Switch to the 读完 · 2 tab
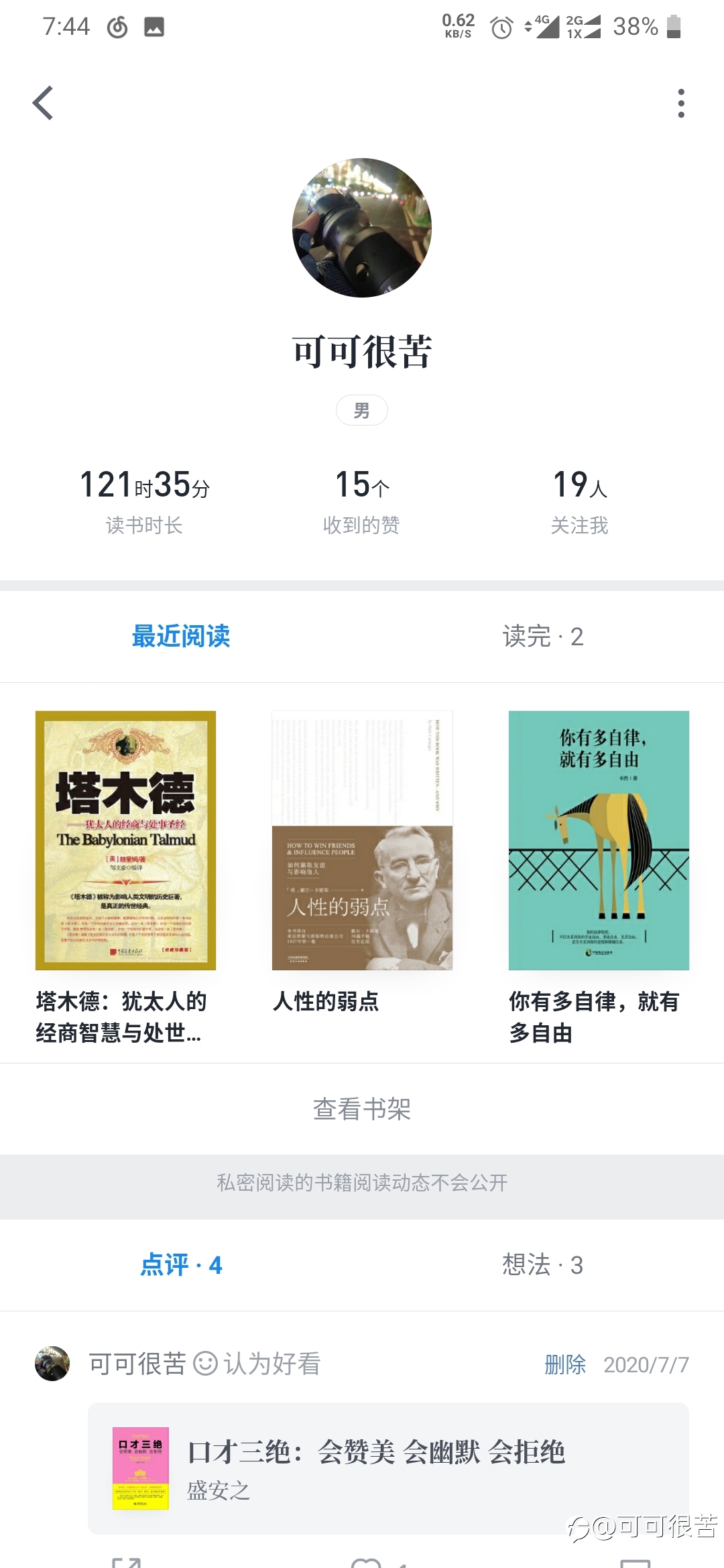The image size is (724, 1568). tap(543, 637)
